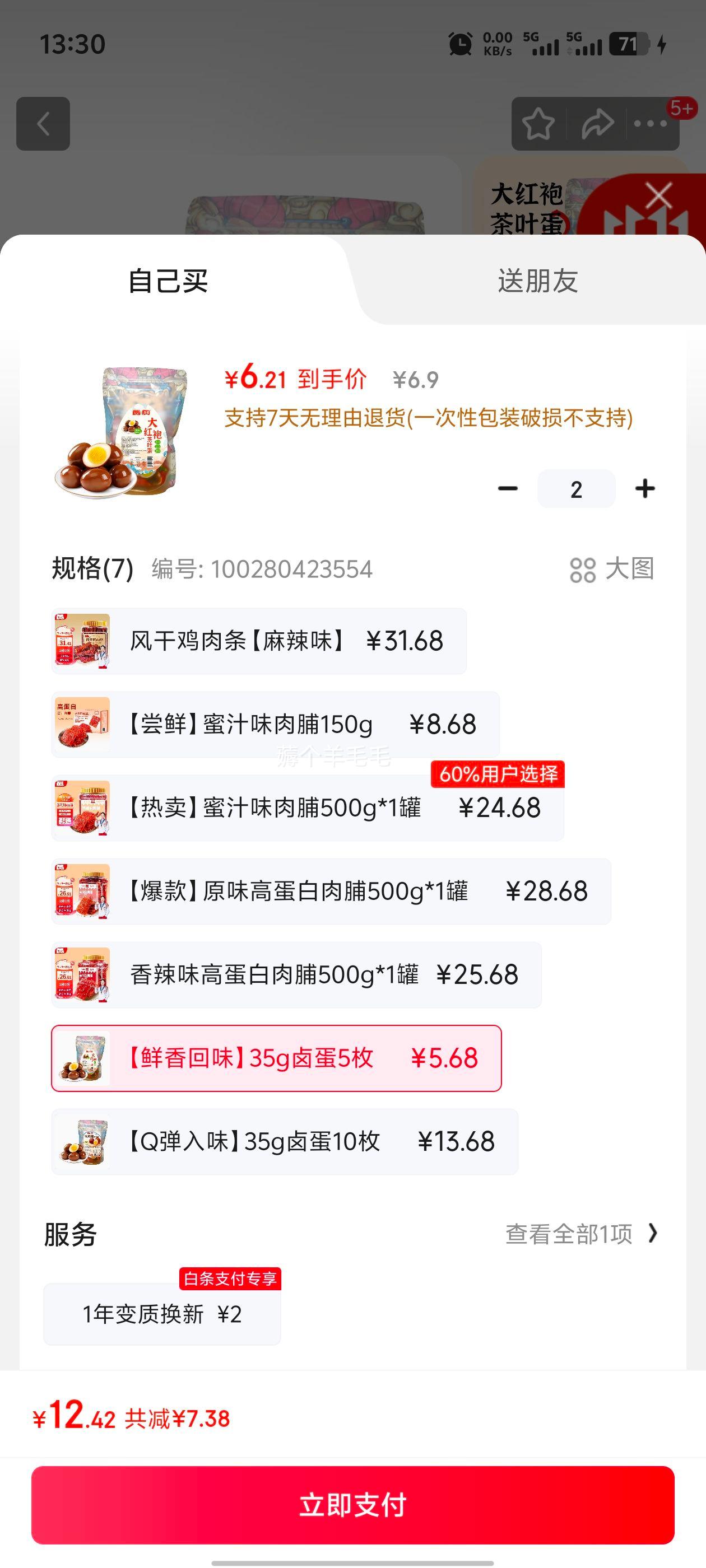The width and height of the screenshot is (706, 1568).
Task: Add 1年变质换新 ¥2 service
Action: 162,1314
